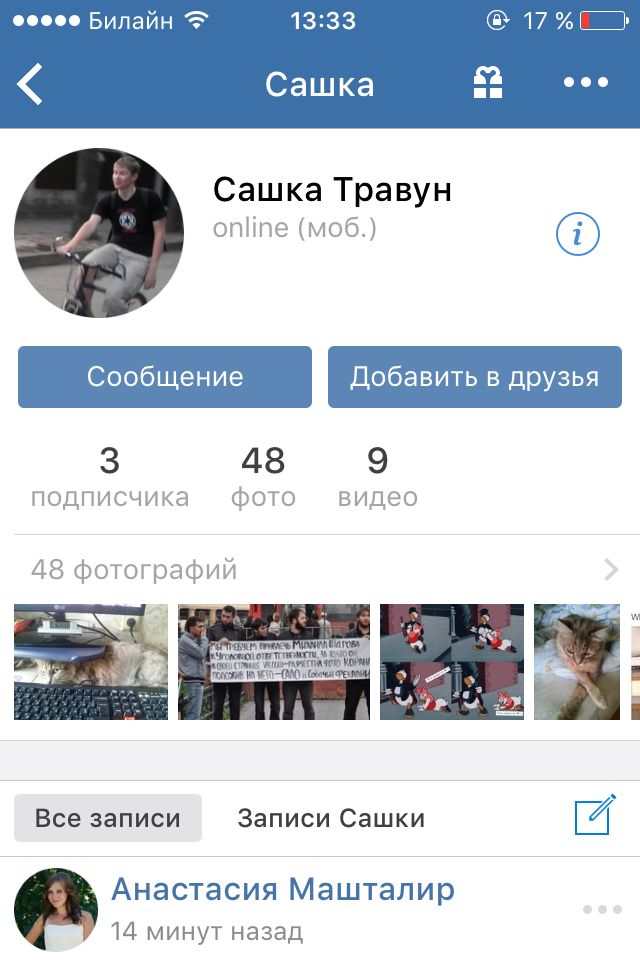640x960 pixels.
Task: Go back using the header arrow
Action: pos(31,84)
